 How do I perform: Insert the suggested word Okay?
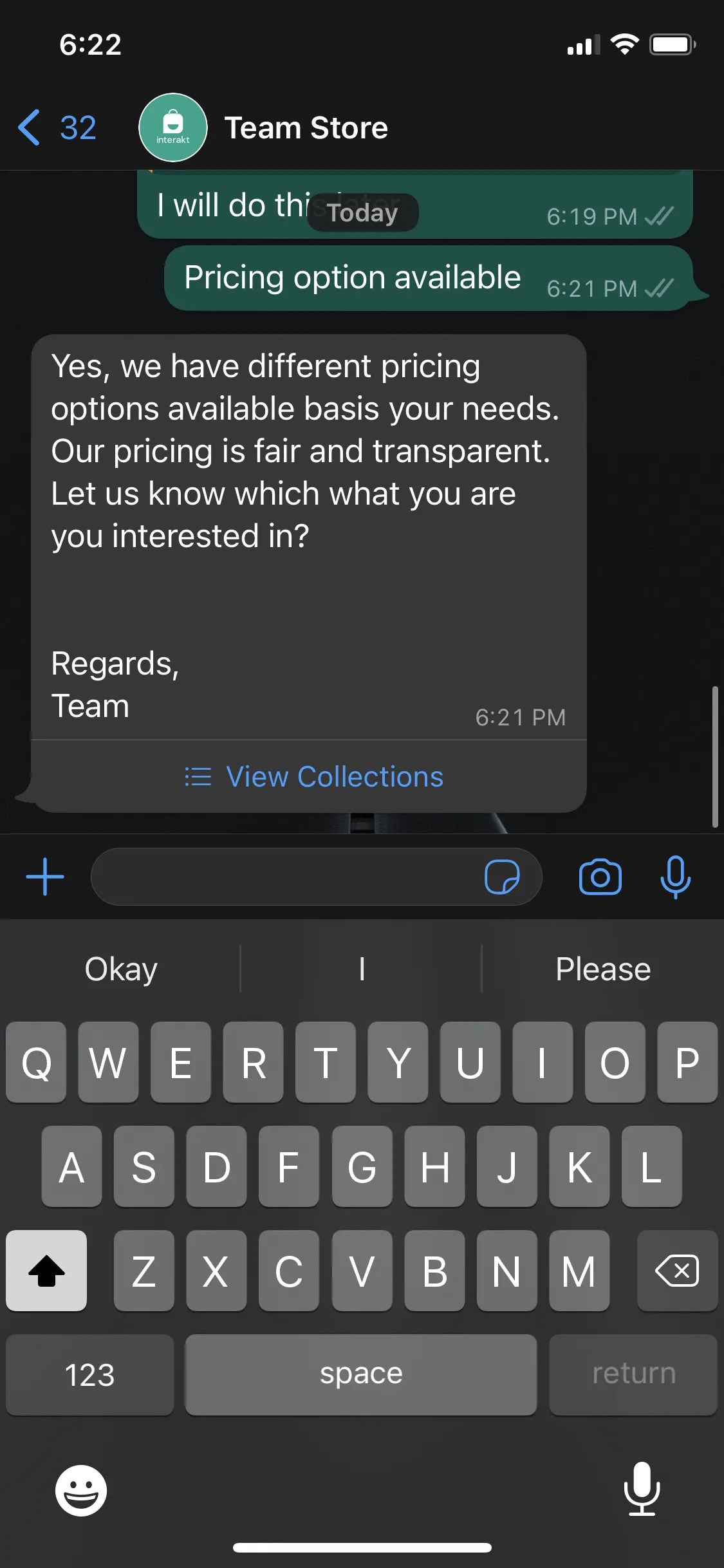121,969
